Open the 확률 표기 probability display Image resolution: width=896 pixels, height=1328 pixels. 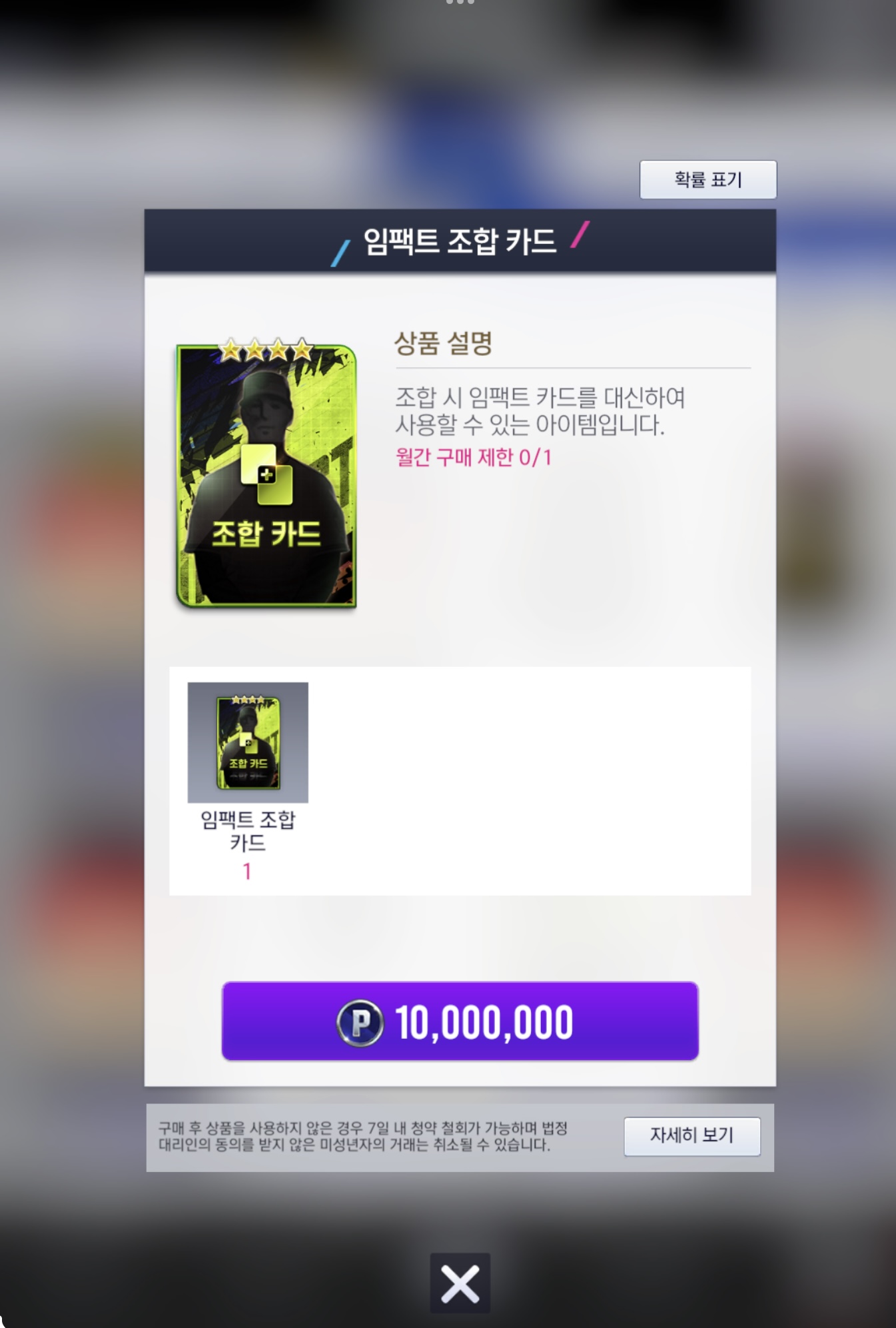(x=707, y=179)
